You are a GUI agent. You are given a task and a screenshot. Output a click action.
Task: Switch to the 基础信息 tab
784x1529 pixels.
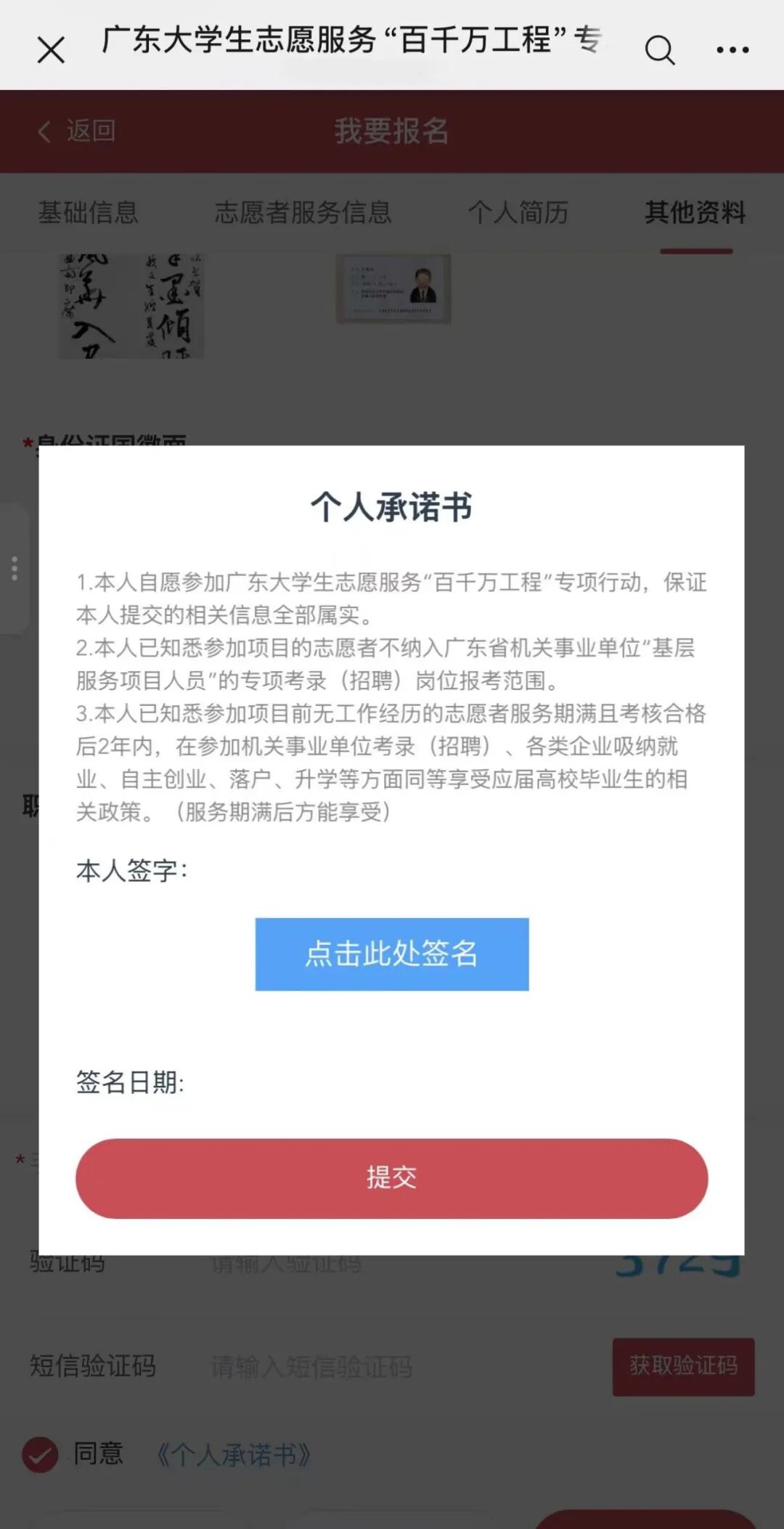click(x=88, y=213)
